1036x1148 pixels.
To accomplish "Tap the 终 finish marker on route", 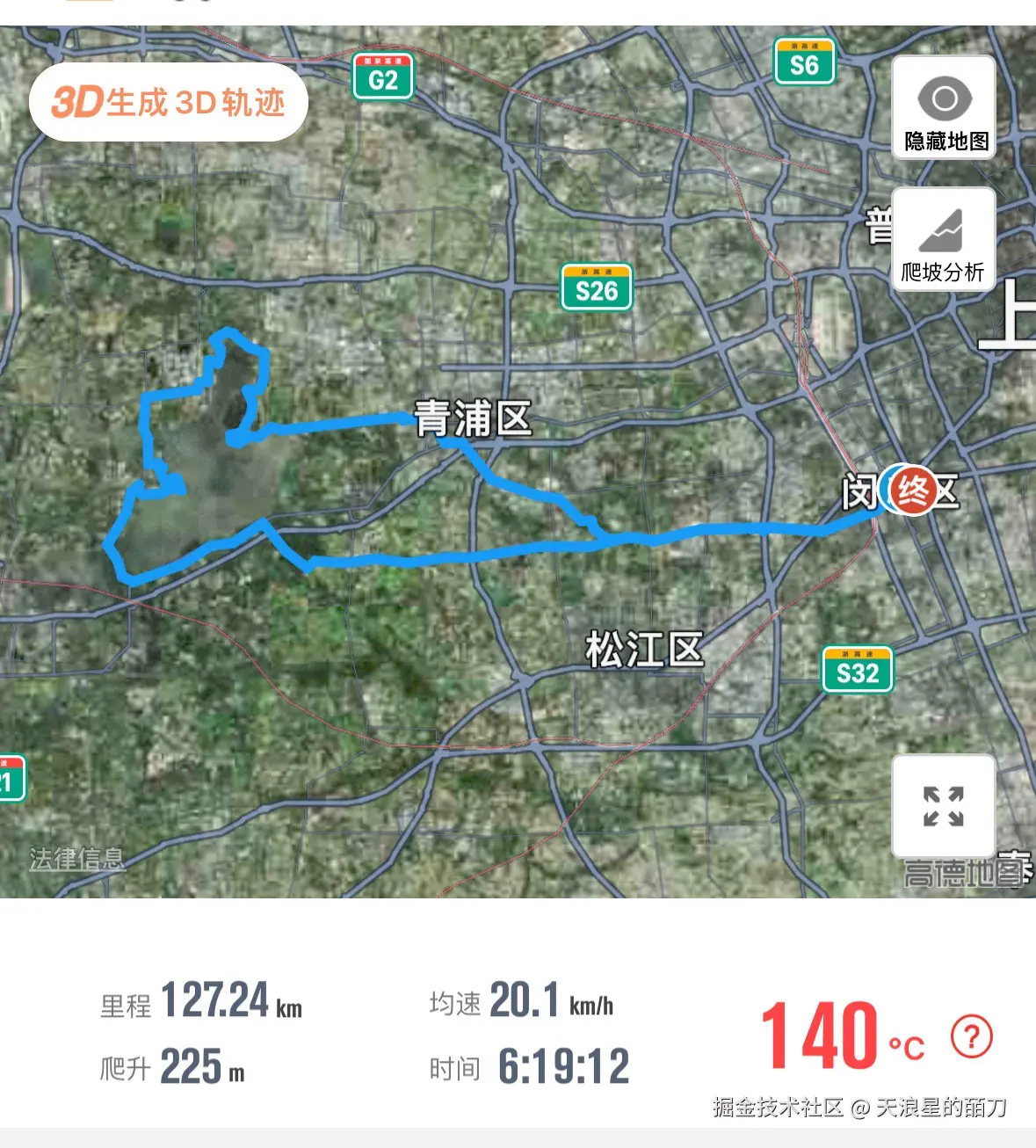I will click(914, 490).
